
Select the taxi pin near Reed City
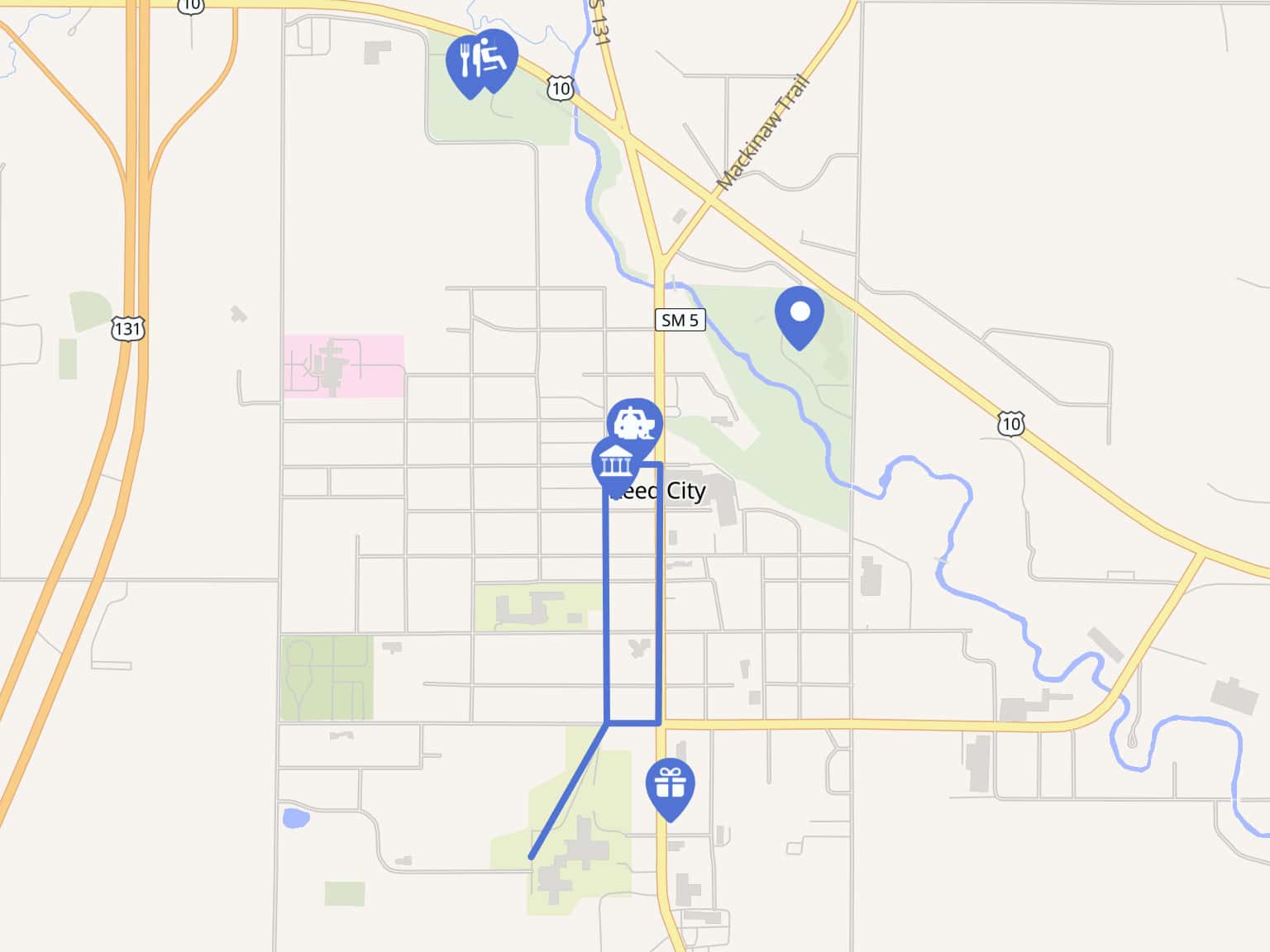pos(636,423)
